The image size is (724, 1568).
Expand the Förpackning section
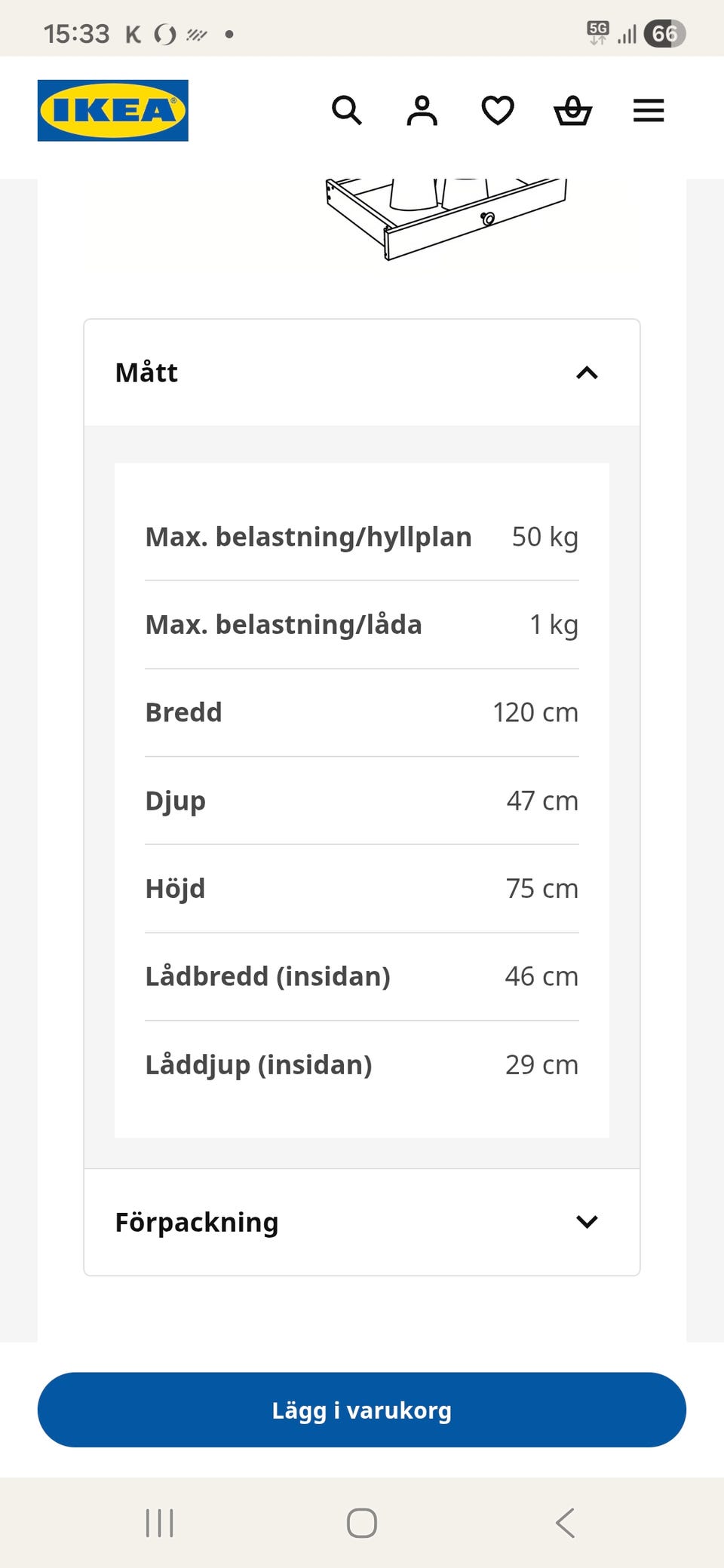362,1222
